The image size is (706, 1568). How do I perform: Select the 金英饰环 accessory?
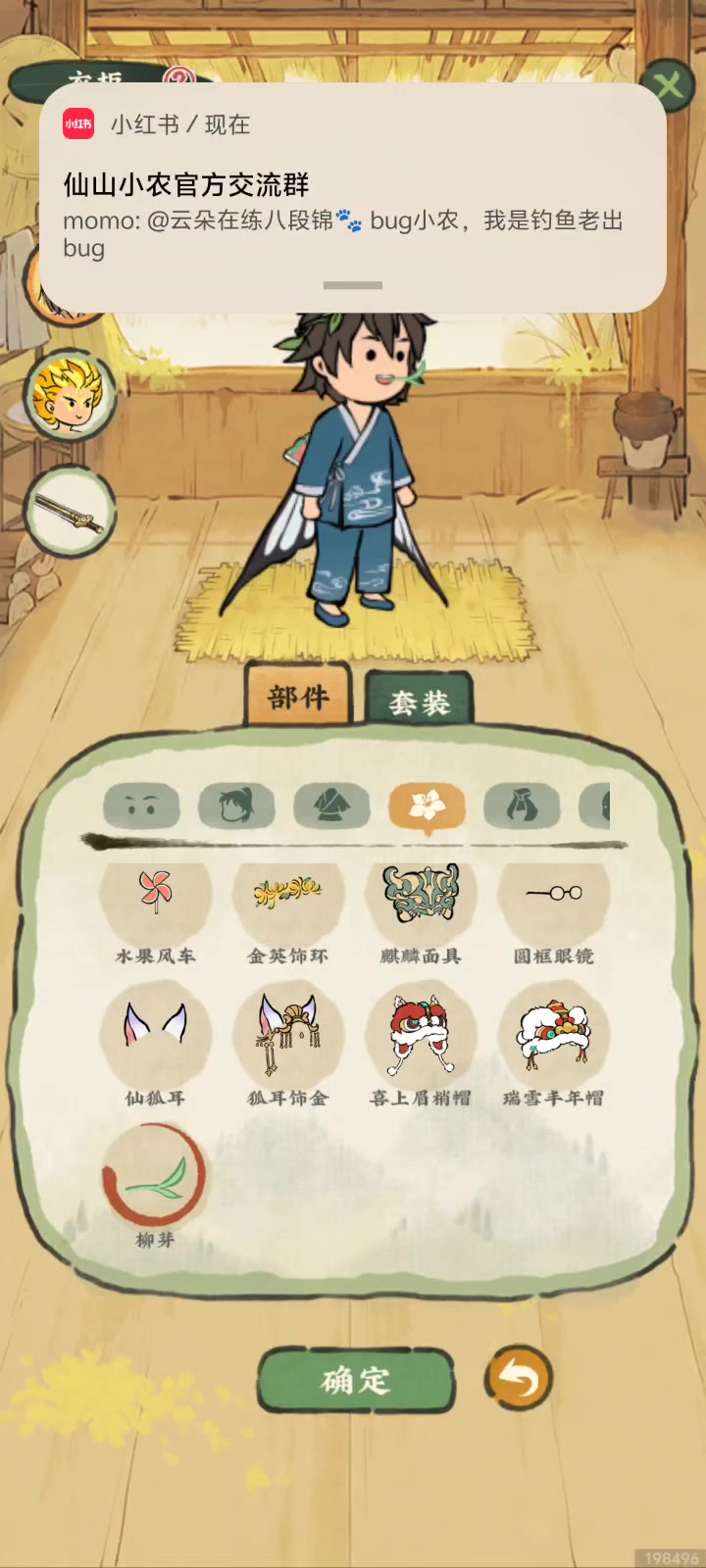(x=287, y=910)
